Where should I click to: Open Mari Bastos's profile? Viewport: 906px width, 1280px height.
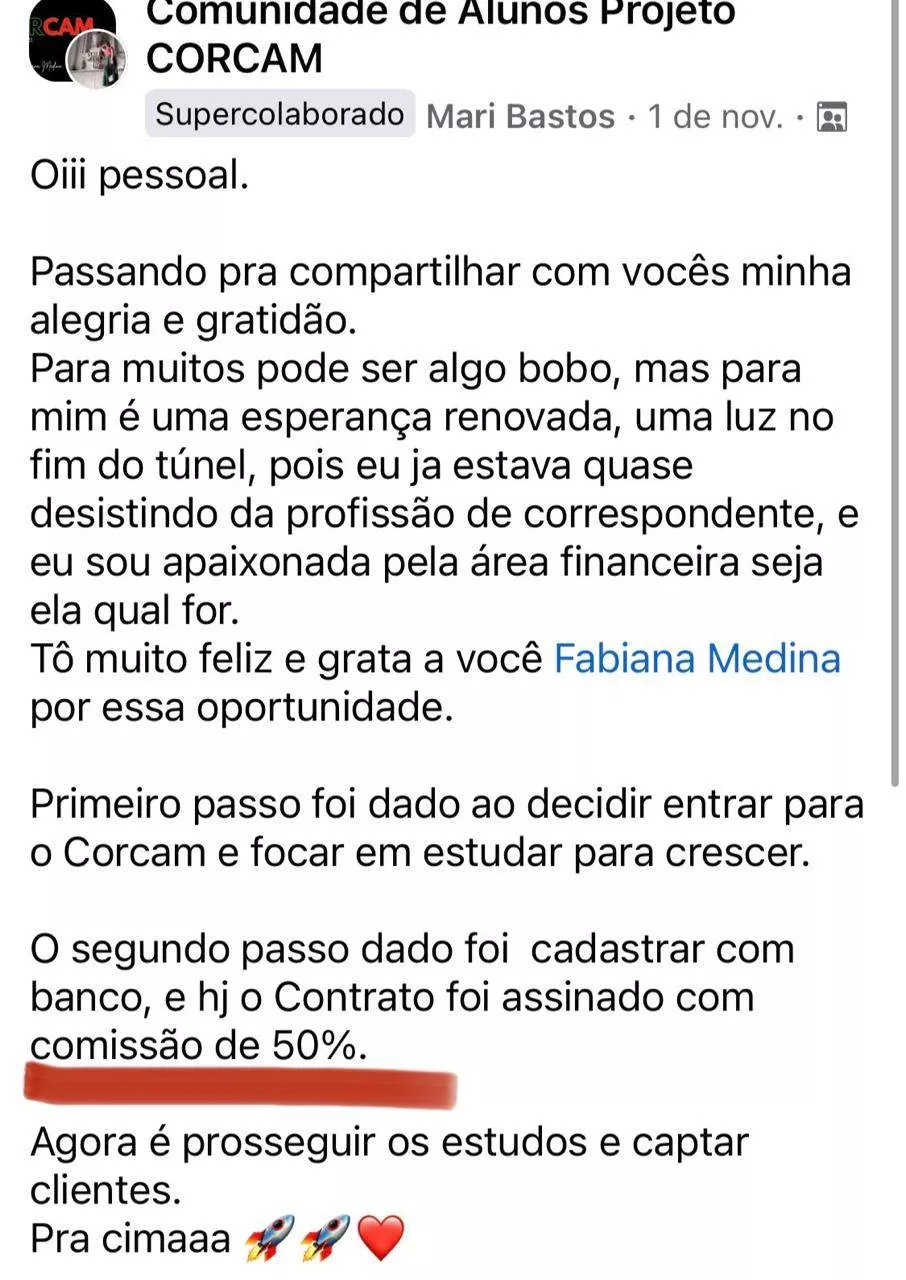tap(520, 117)
